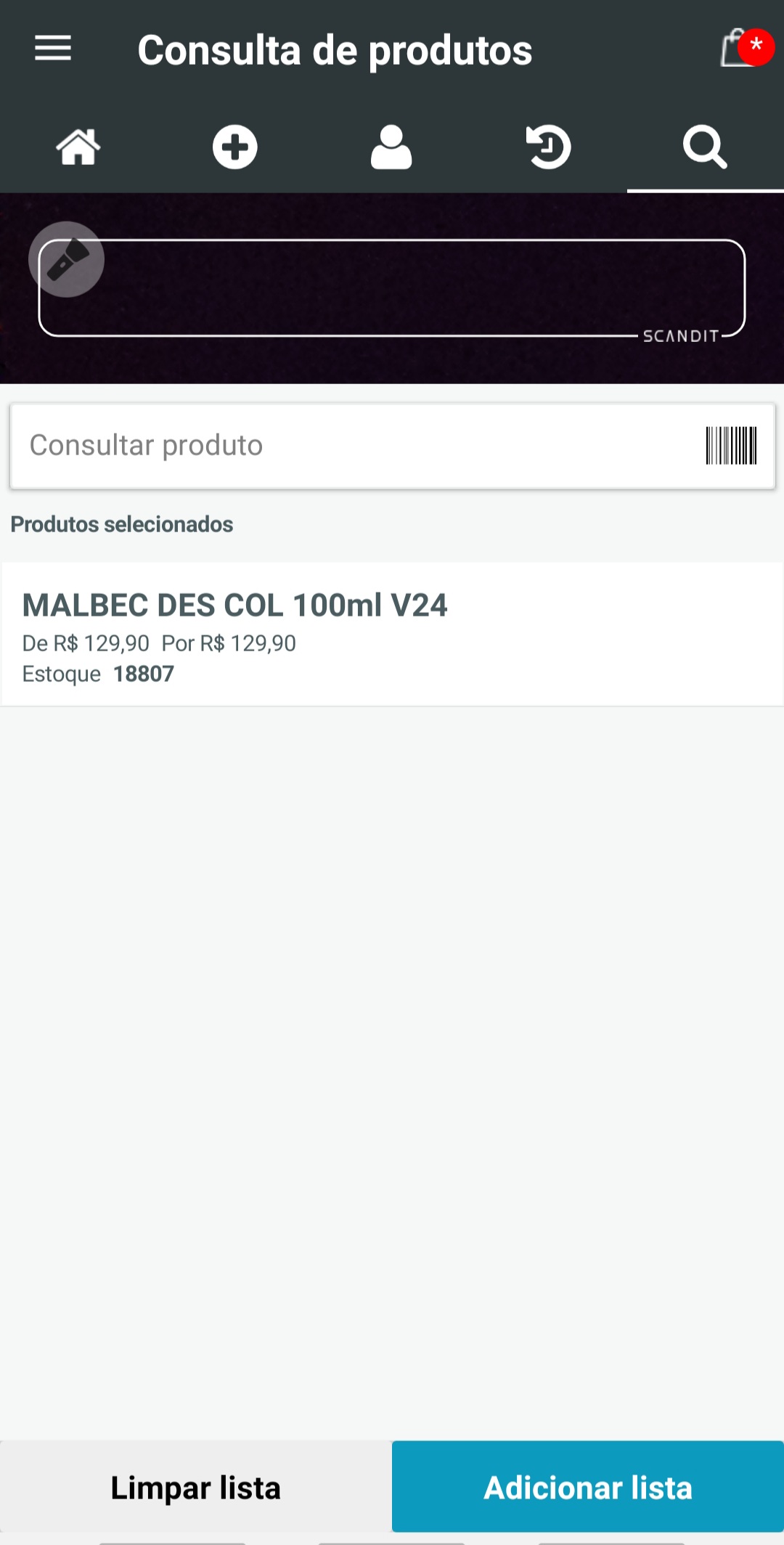Screen dimensions: 784x1545
Task: Select the search tab
Action: pyautogui.click(x=705, y=147)
